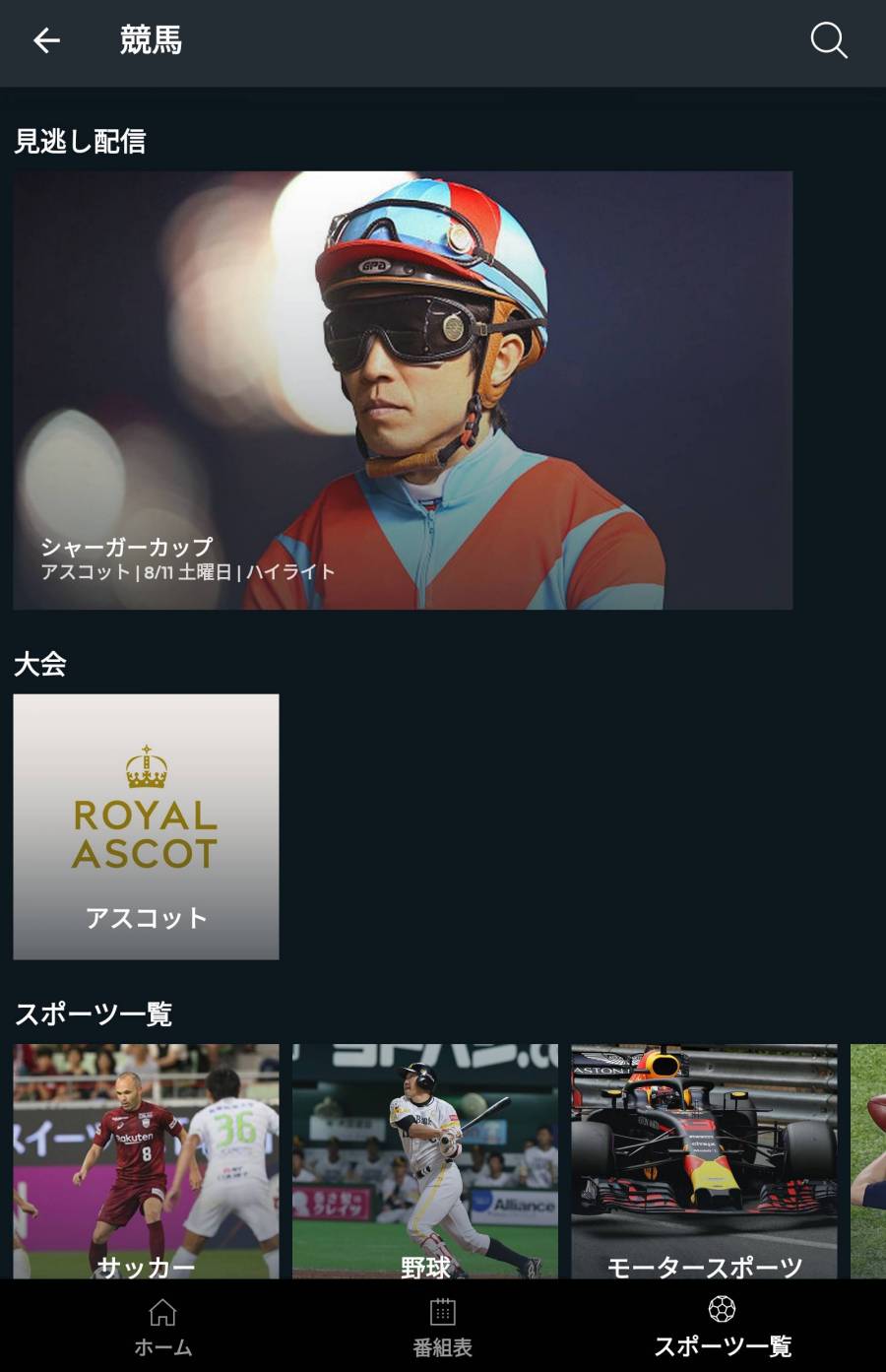886x1372 pixels.
Task: Tap the スポーツ一覧 bottom tab
Action: point(723,1327)
